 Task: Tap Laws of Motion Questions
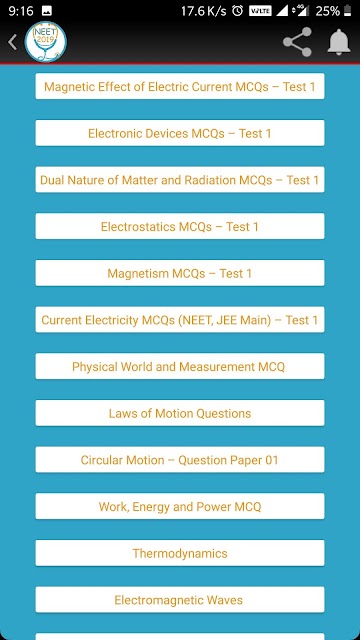[x=180, y=413]
